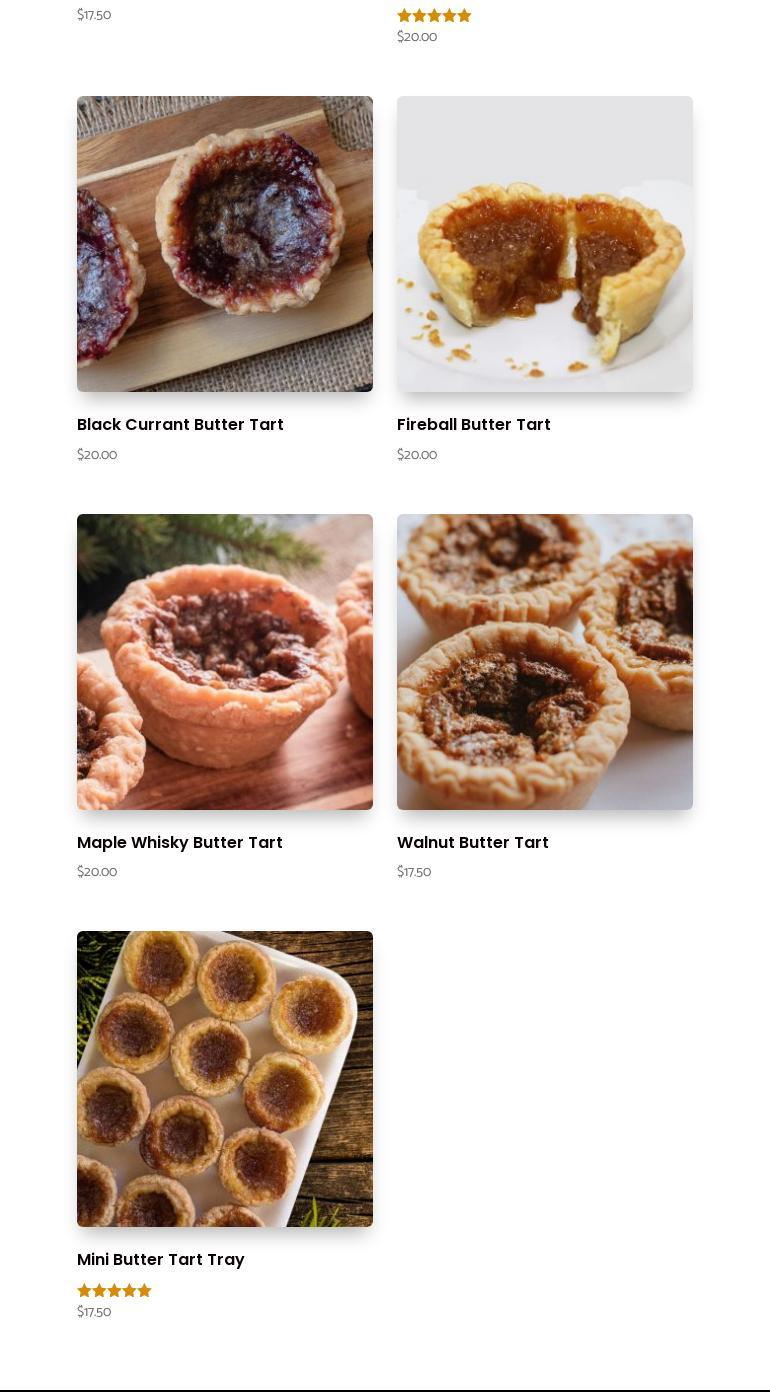Select the last star of the top product rating

(464, 15)
